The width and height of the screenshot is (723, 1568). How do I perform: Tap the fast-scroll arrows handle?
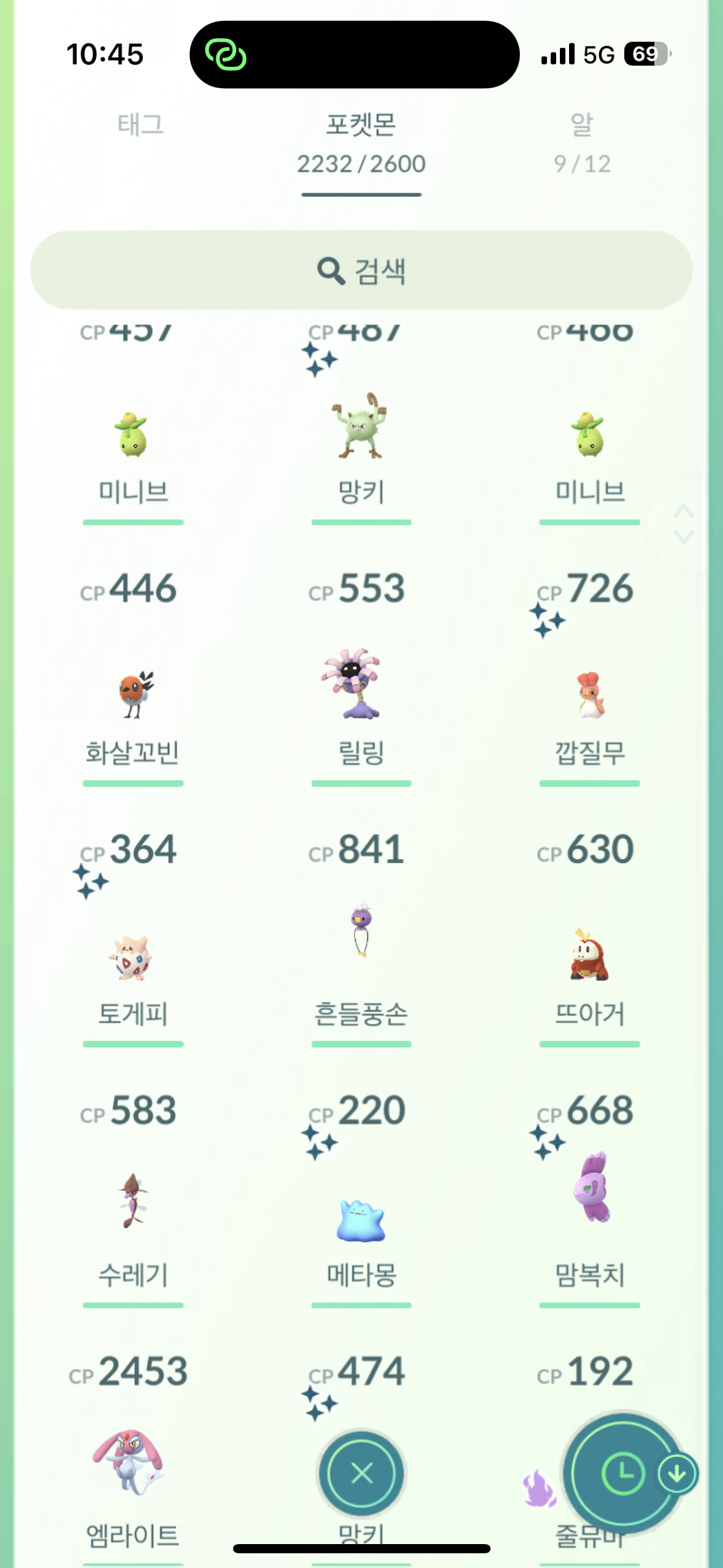pos(683,524)
